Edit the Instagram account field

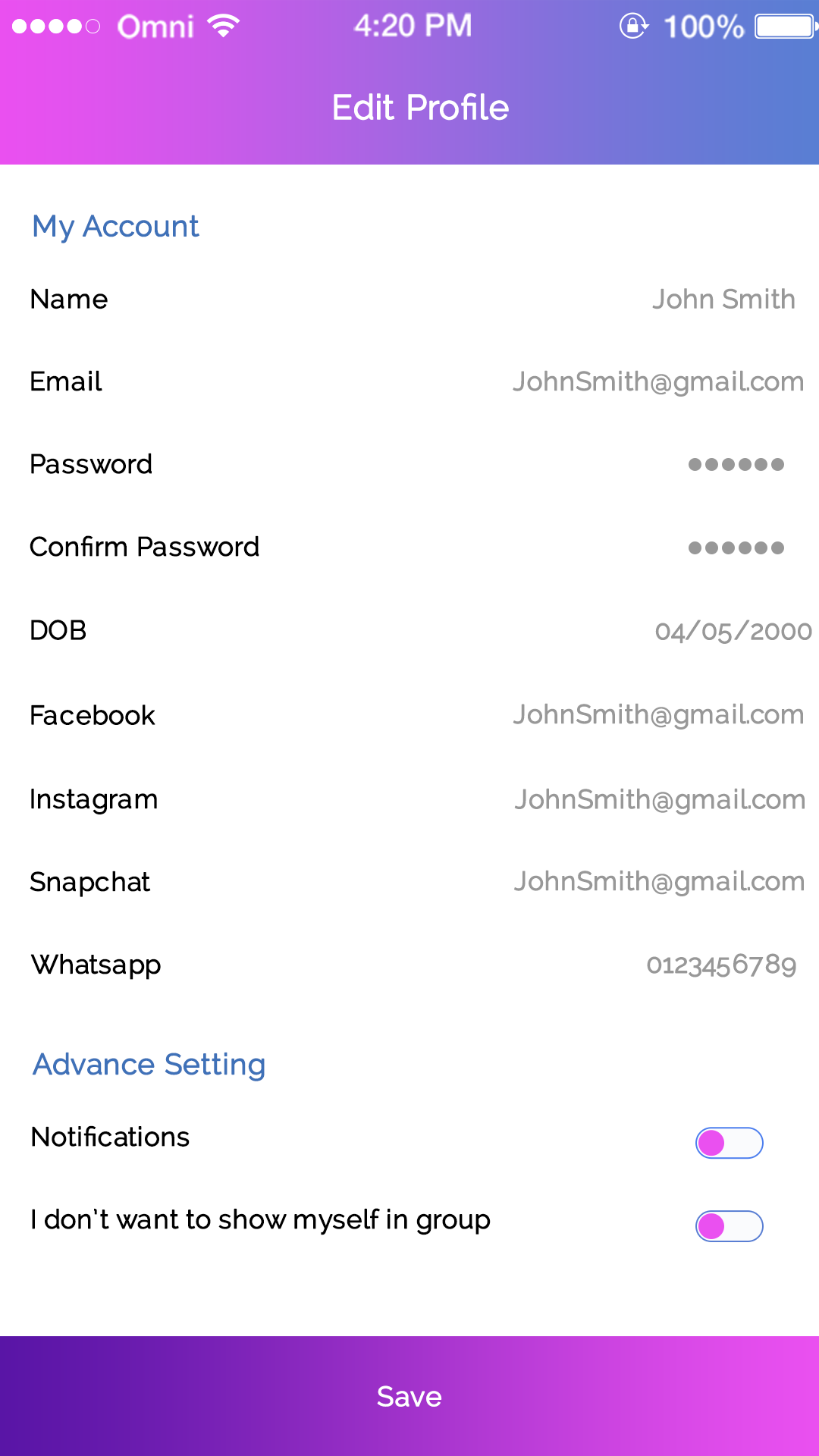tap(659, 799)
